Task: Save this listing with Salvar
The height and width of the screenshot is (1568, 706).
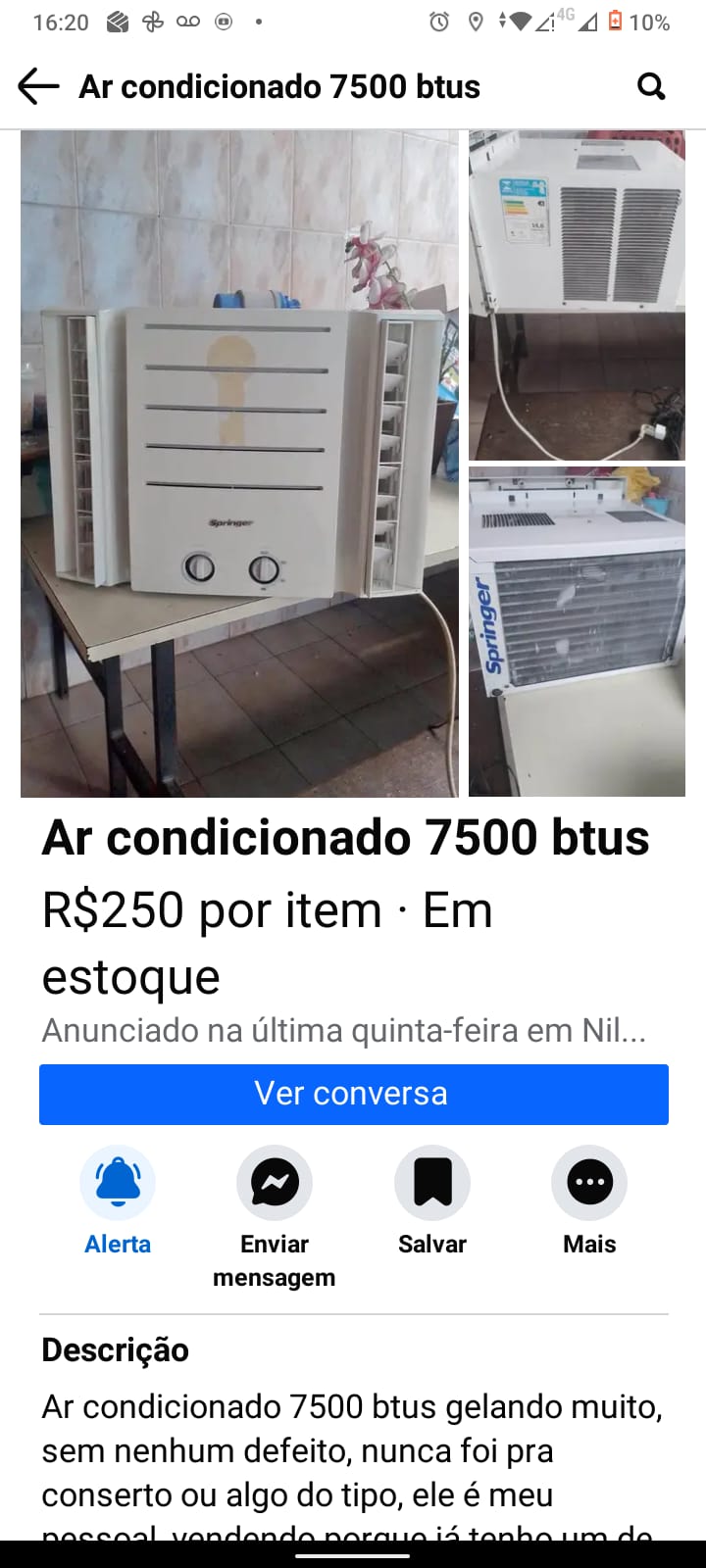Action: (431, 1182)
